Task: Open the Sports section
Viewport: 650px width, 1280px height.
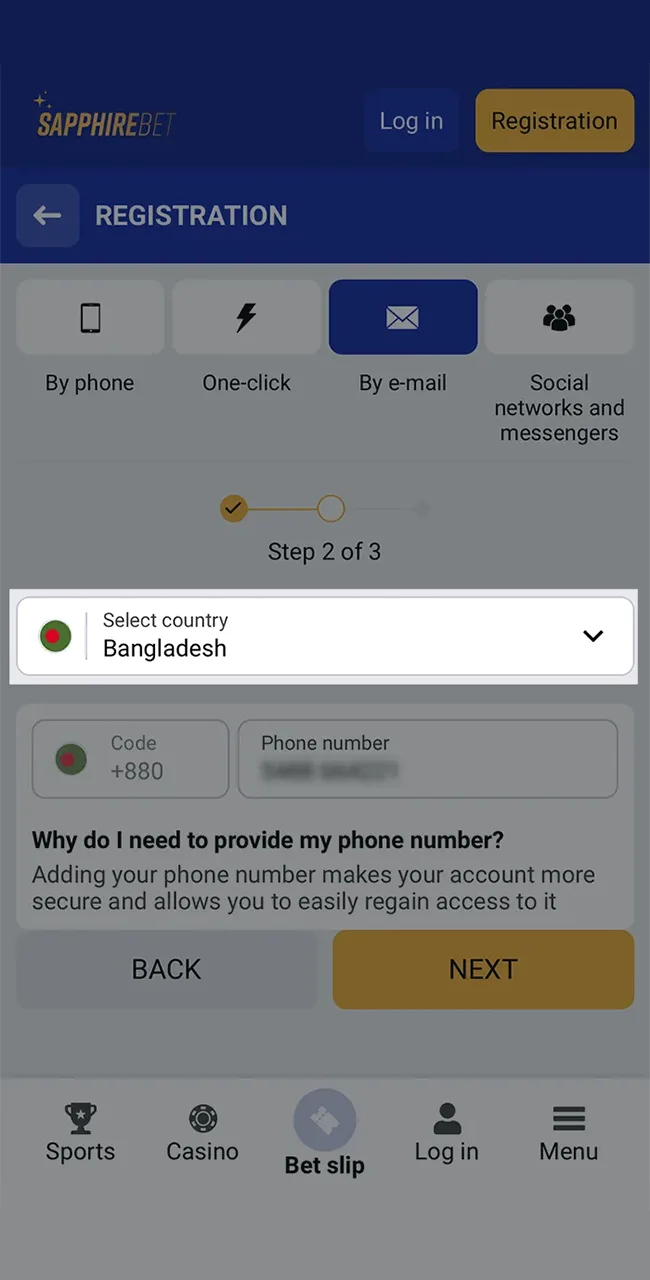Action: [80, 1133]
